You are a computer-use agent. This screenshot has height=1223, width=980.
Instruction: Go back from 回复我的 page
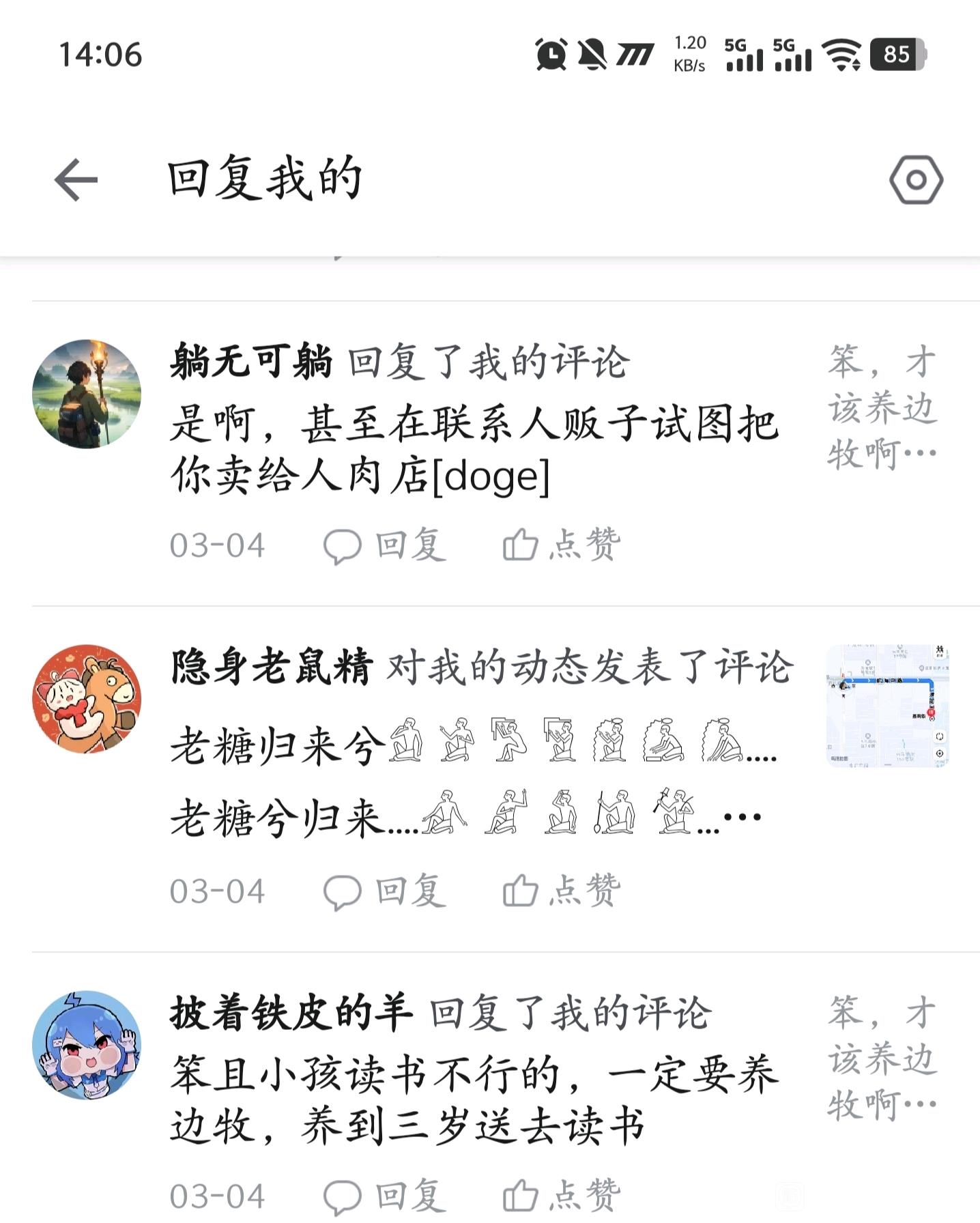click(76, 179)
